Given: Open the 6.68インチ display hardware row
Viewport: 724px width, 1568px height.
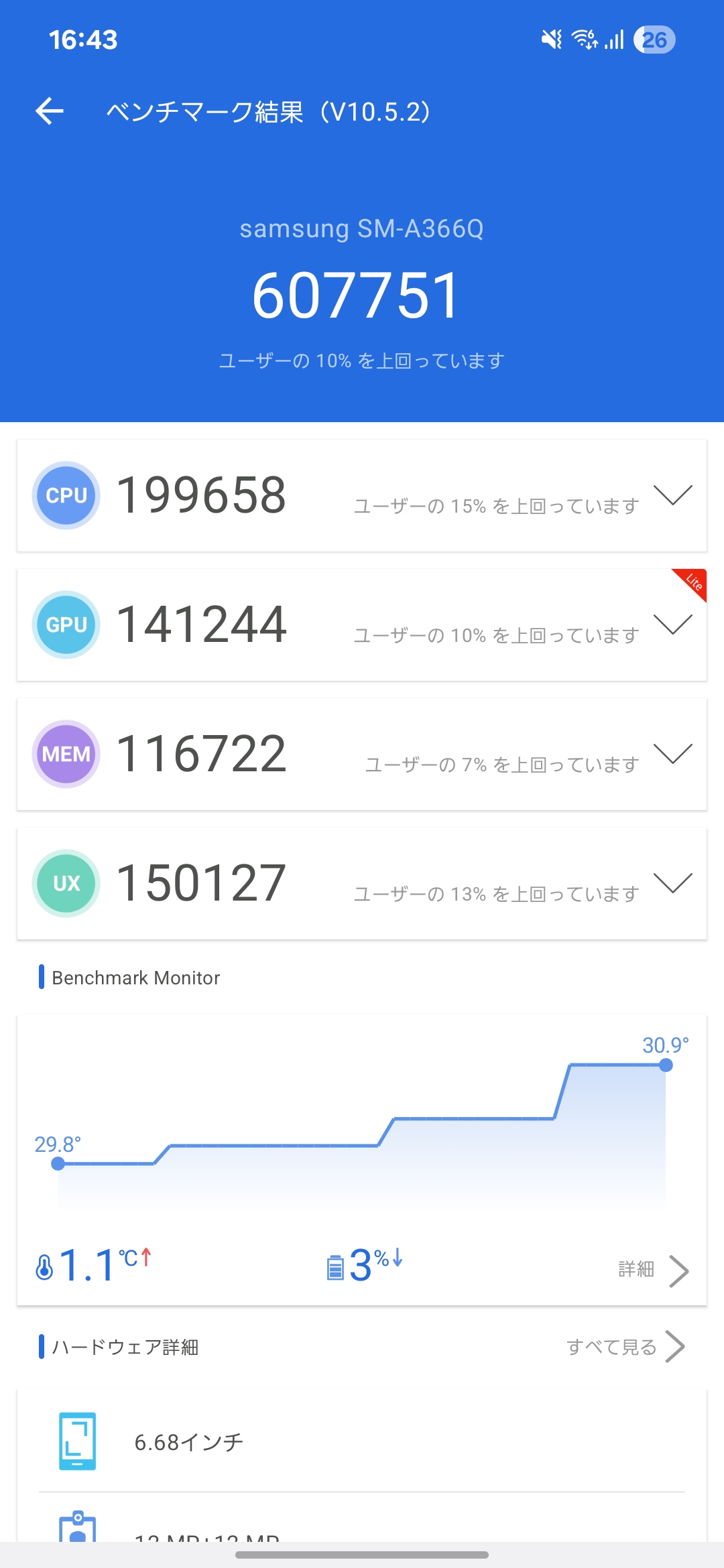Looking at the screenshot, I should 362,1442.
